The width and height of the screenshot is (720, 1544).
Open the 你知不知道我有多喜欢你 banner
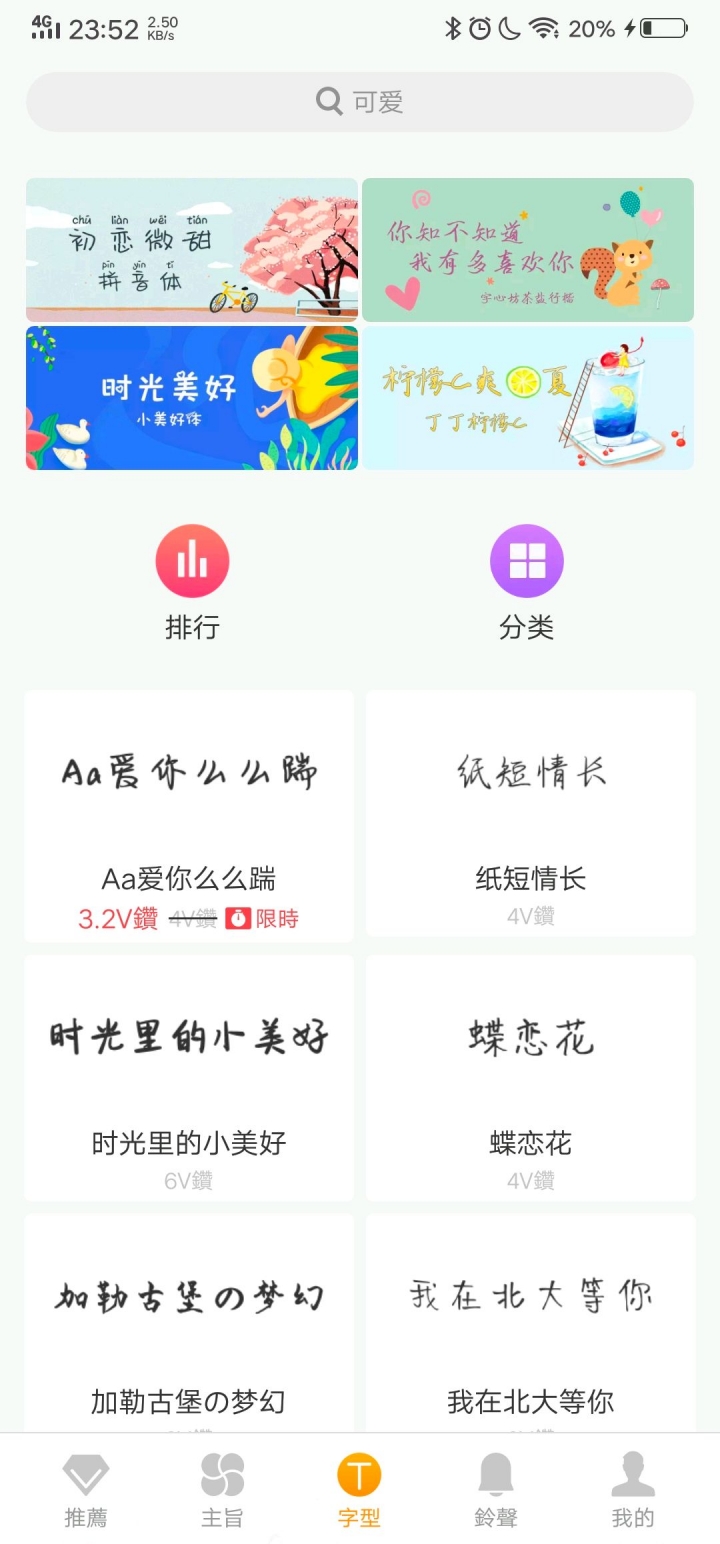click(x=528, y=250)
